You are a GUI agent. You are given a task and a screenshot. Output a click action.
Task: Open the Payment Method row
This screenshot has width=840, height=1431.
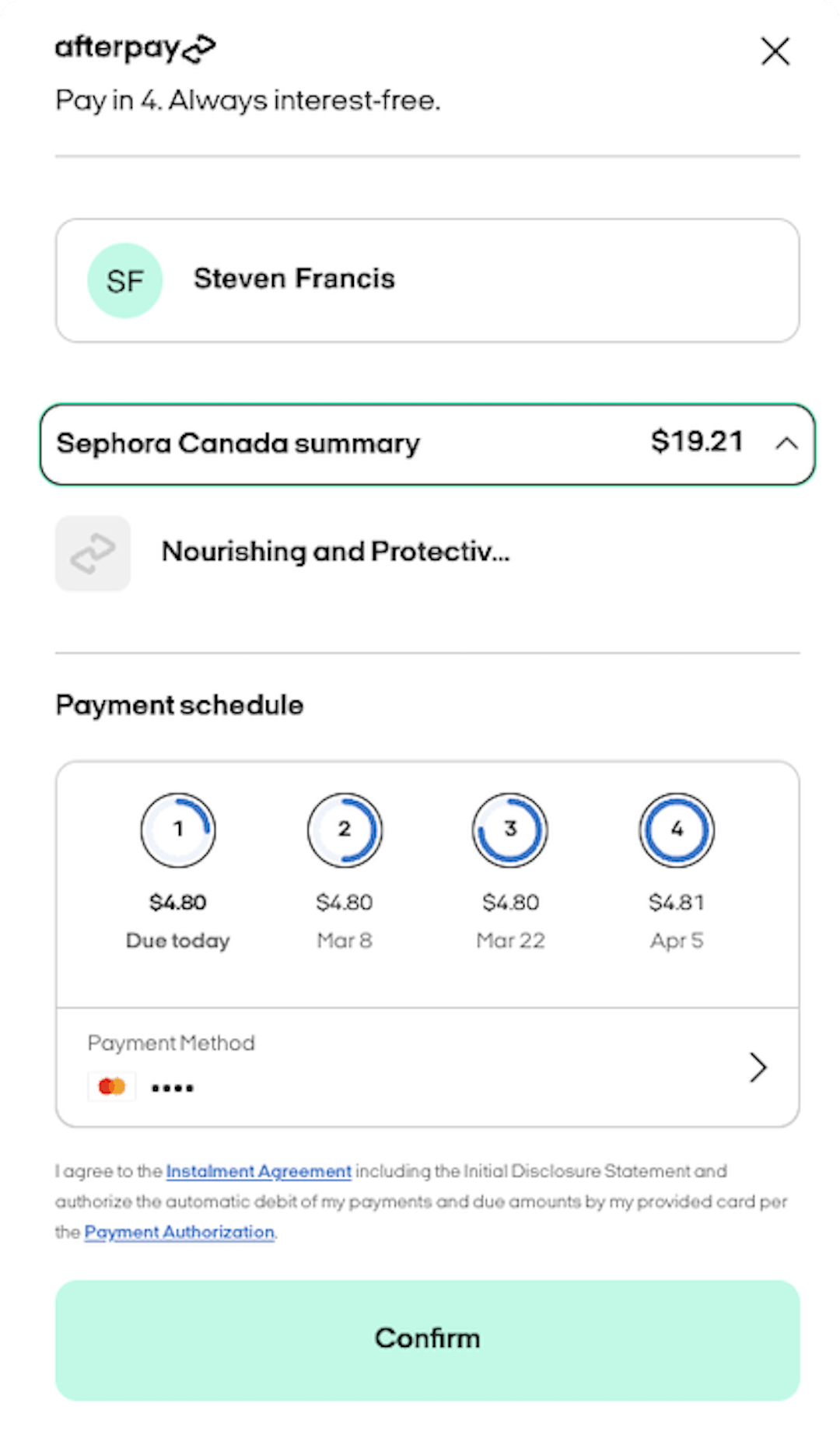pos(427,1068)
